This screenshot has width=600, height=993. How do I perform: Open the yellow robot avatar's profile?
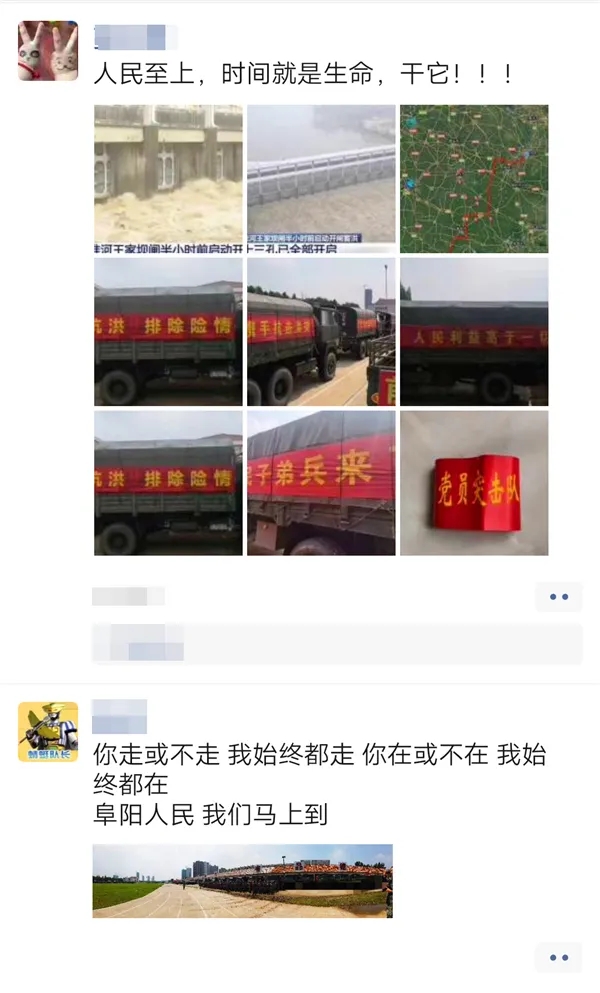[x=47, y=732]
